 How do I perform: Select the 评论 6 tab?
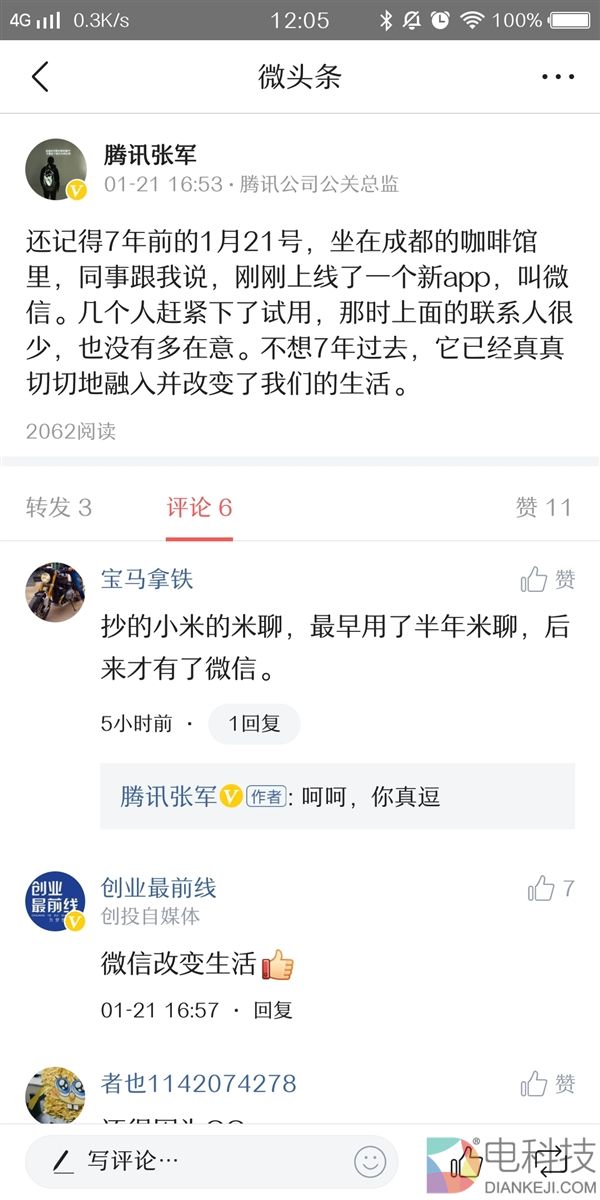199,507
